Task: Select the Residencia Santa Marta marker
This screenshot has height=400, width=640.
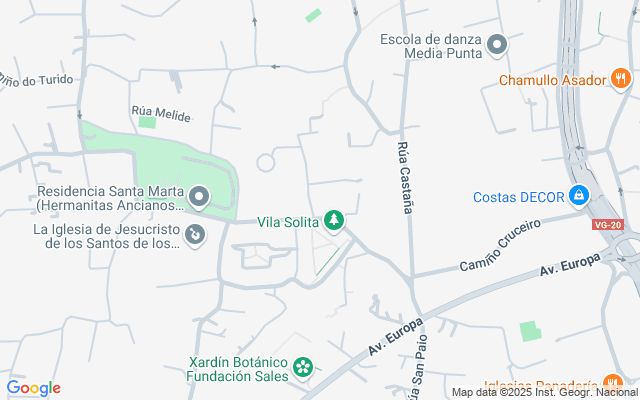Action: [x=199, y=198]
